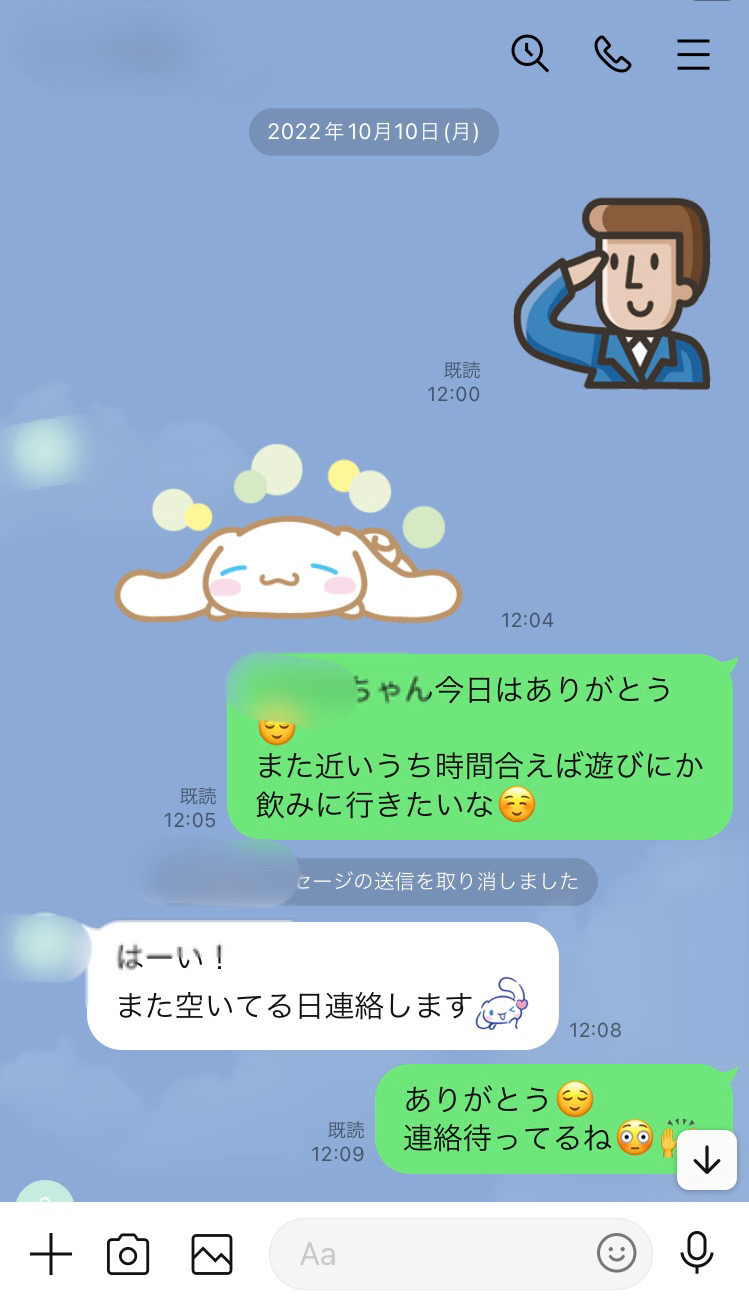Launch the camera to take a photo

coord(128,1254)
